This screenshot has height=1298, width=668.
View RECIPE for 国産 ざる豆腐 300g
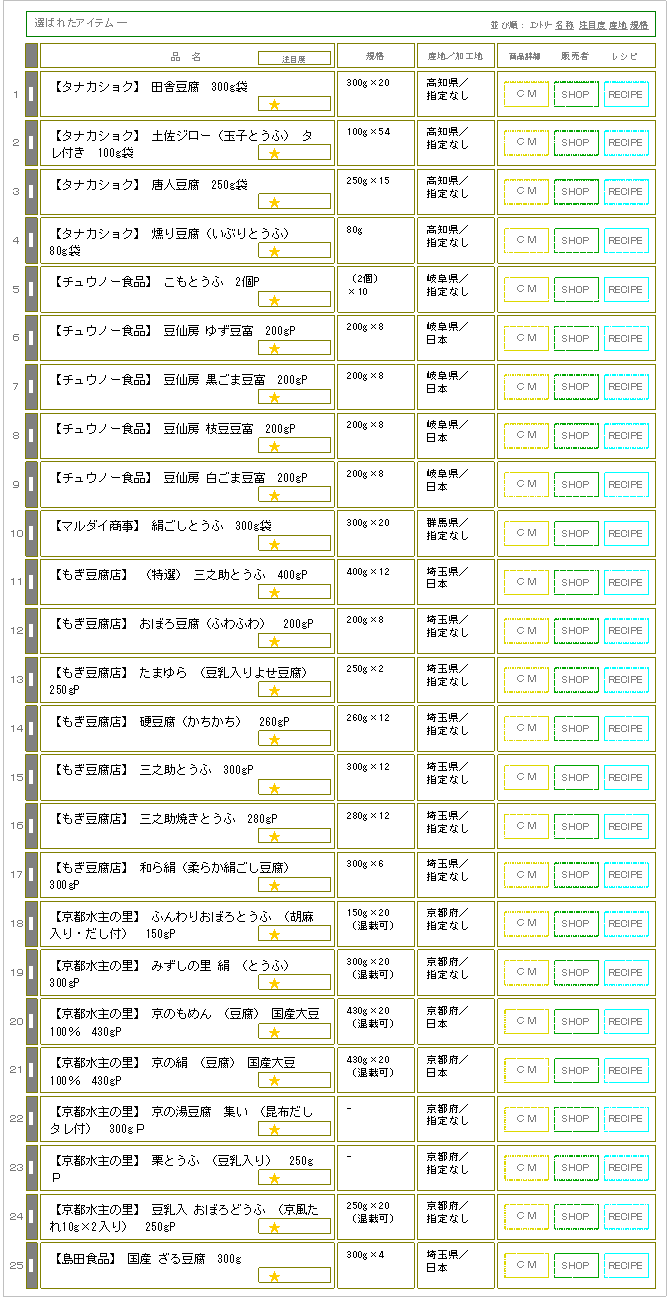pos(626,1266)
